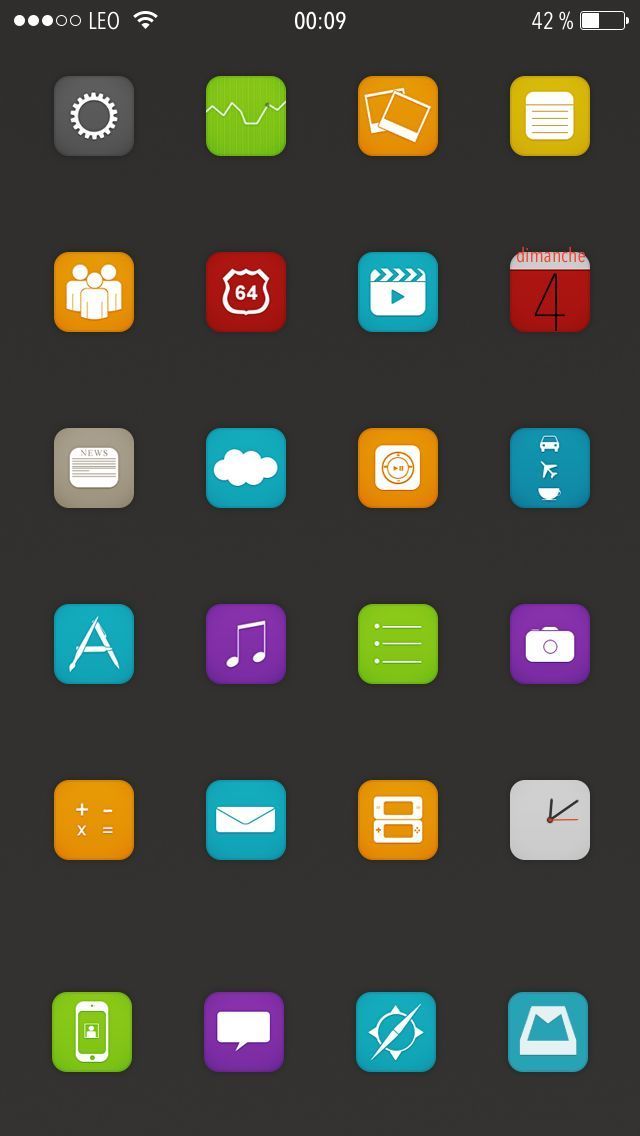
Task: Open the Calendar showing dimanche 4
Action: coord(550,292)
